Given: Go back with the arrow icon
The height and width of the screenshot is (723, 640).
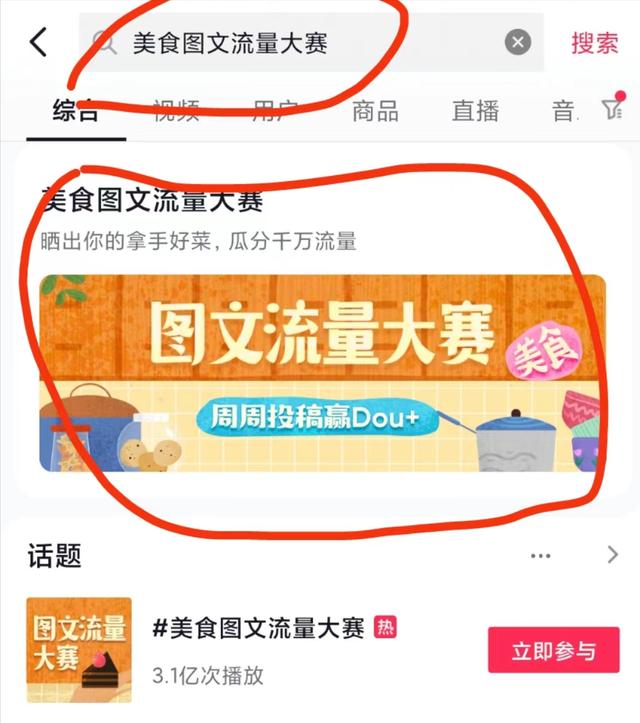Looking at the screenshot, I should pos(38,42).
